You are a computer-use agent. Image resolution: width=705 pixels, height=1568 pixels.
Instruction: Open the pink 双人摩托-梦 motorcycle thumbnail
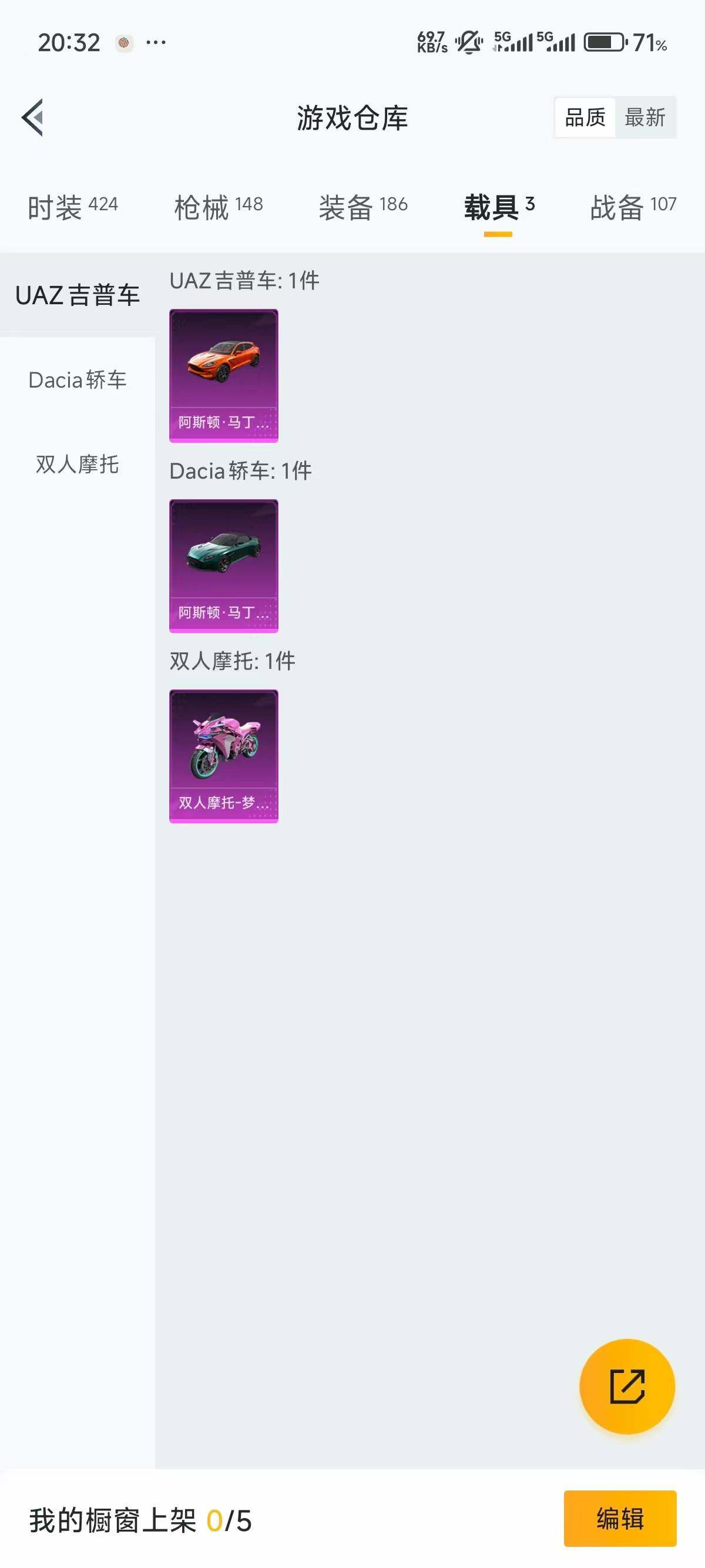[x=223, y=755]
